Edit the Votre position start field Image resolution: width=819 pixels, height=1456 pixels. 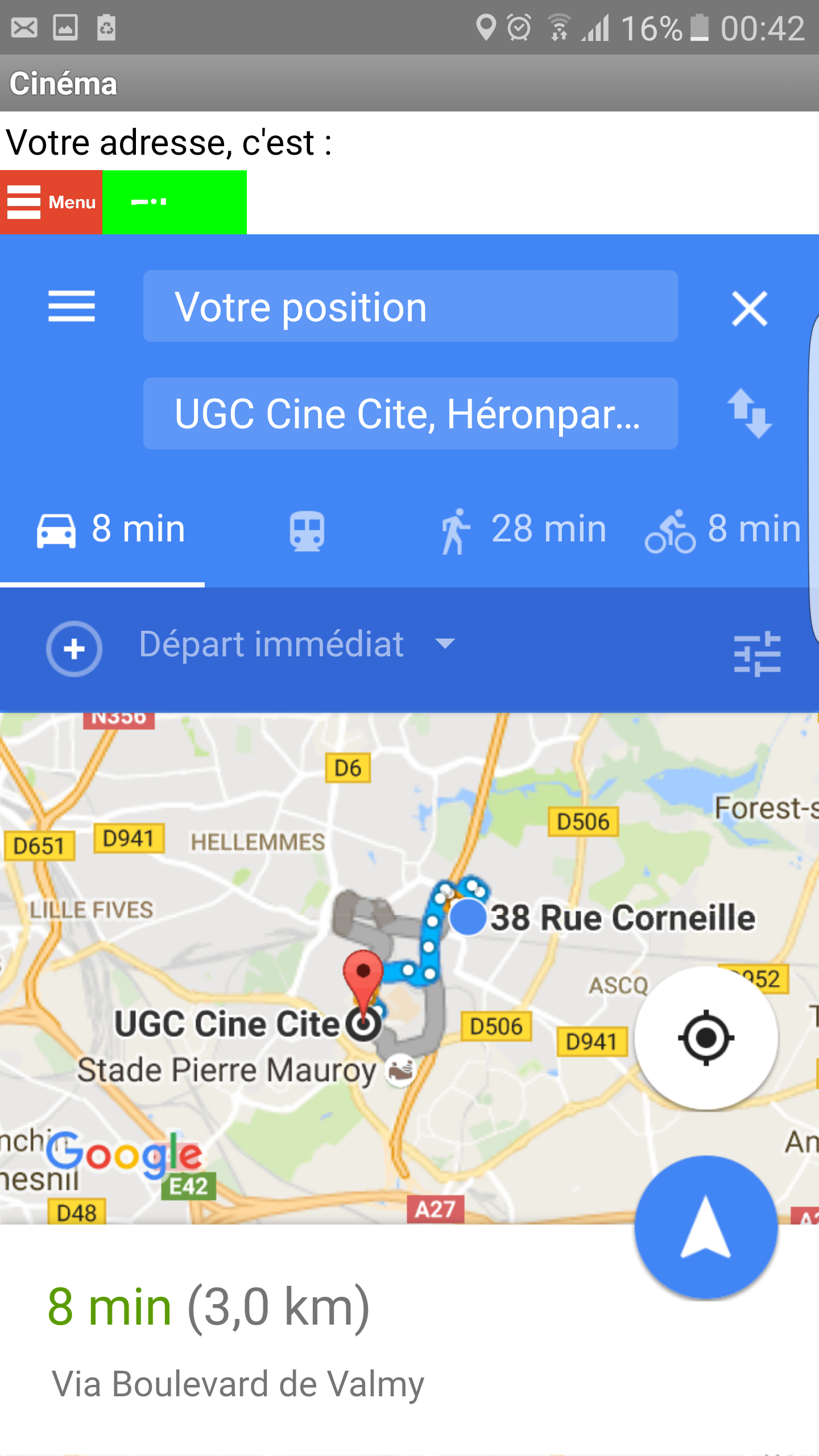coord(409,306)
